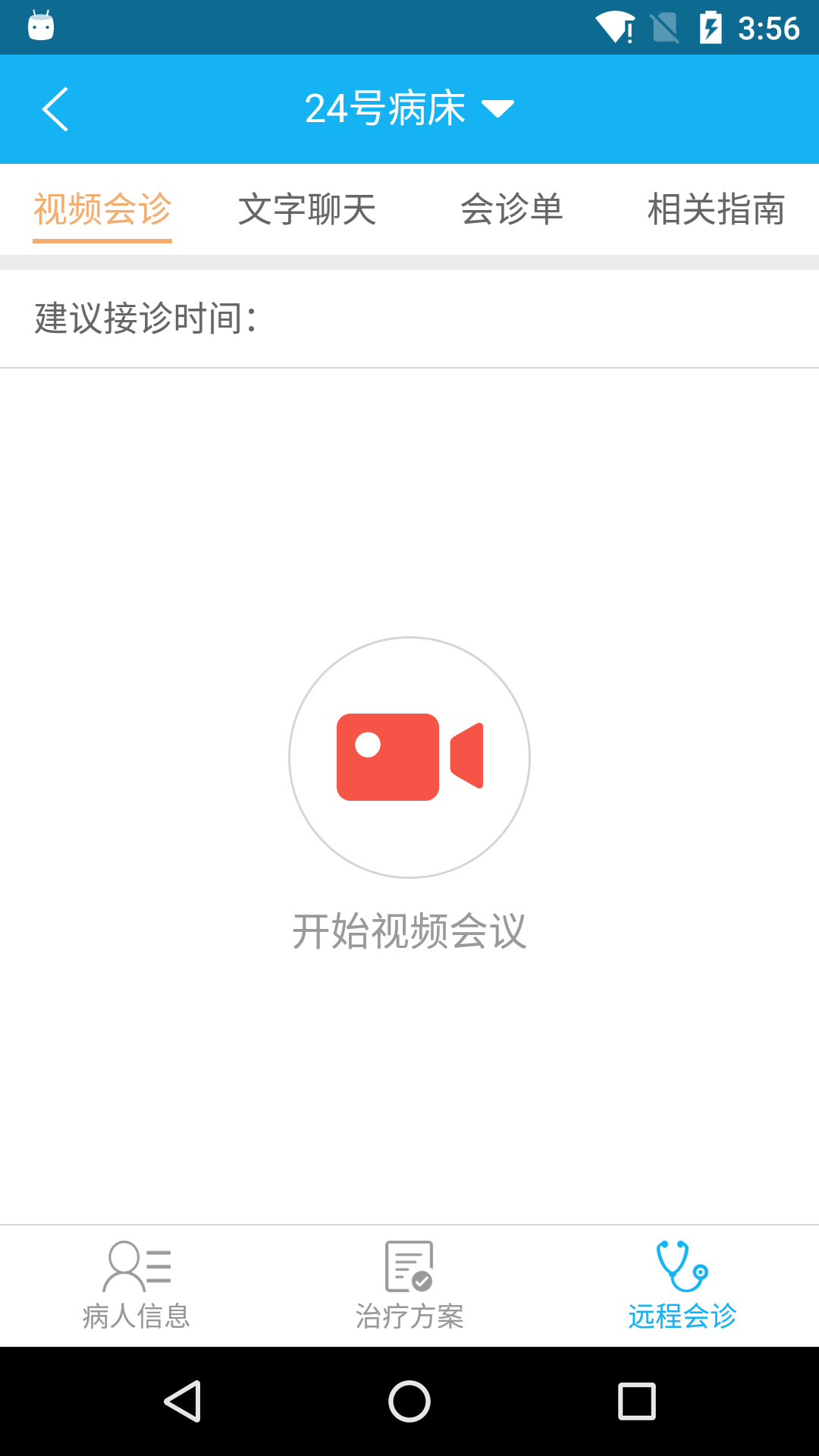Viewport: 819px width, 1456px height.
Task: Tap the back arrow in the header
Action: (55, 108)
